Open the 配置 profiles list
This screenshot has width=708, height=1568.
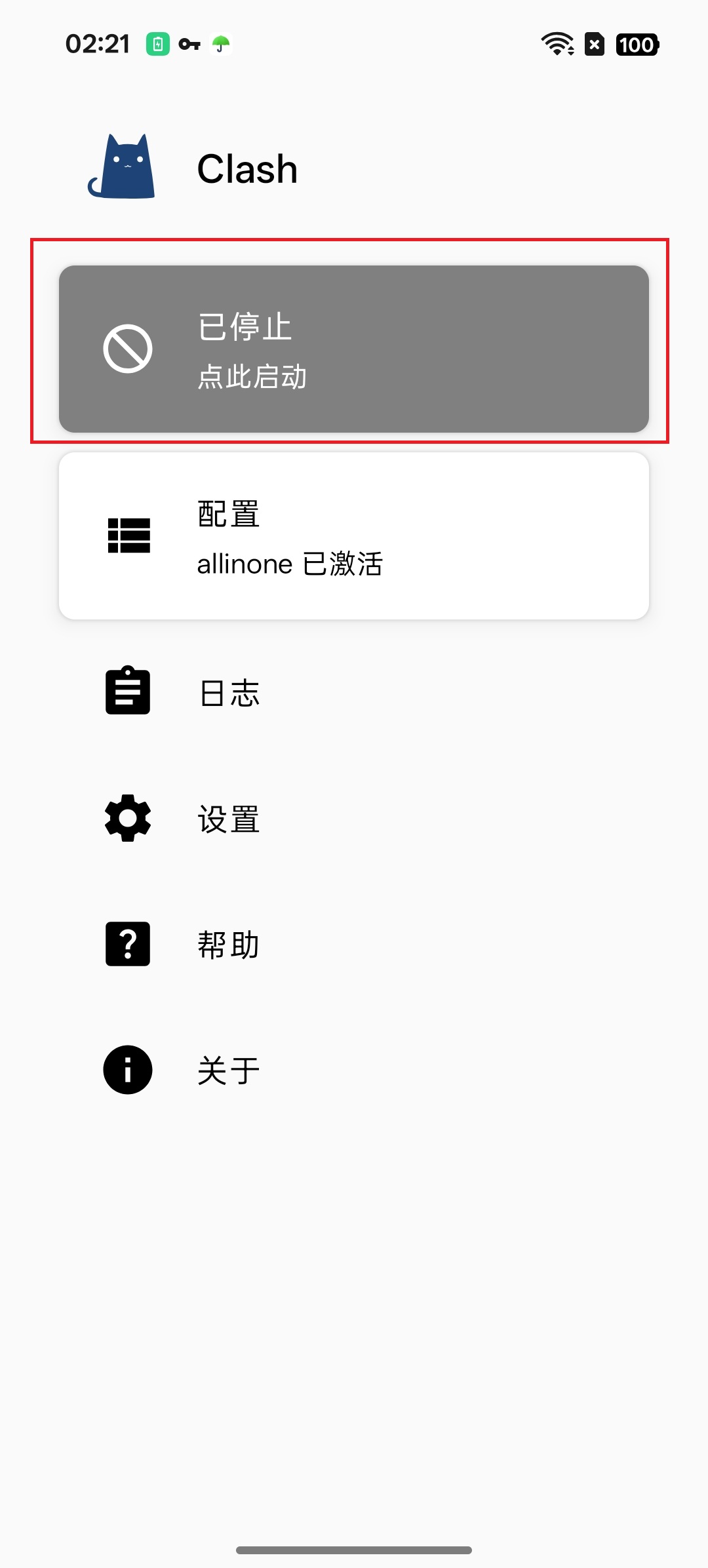coord(353,536)
